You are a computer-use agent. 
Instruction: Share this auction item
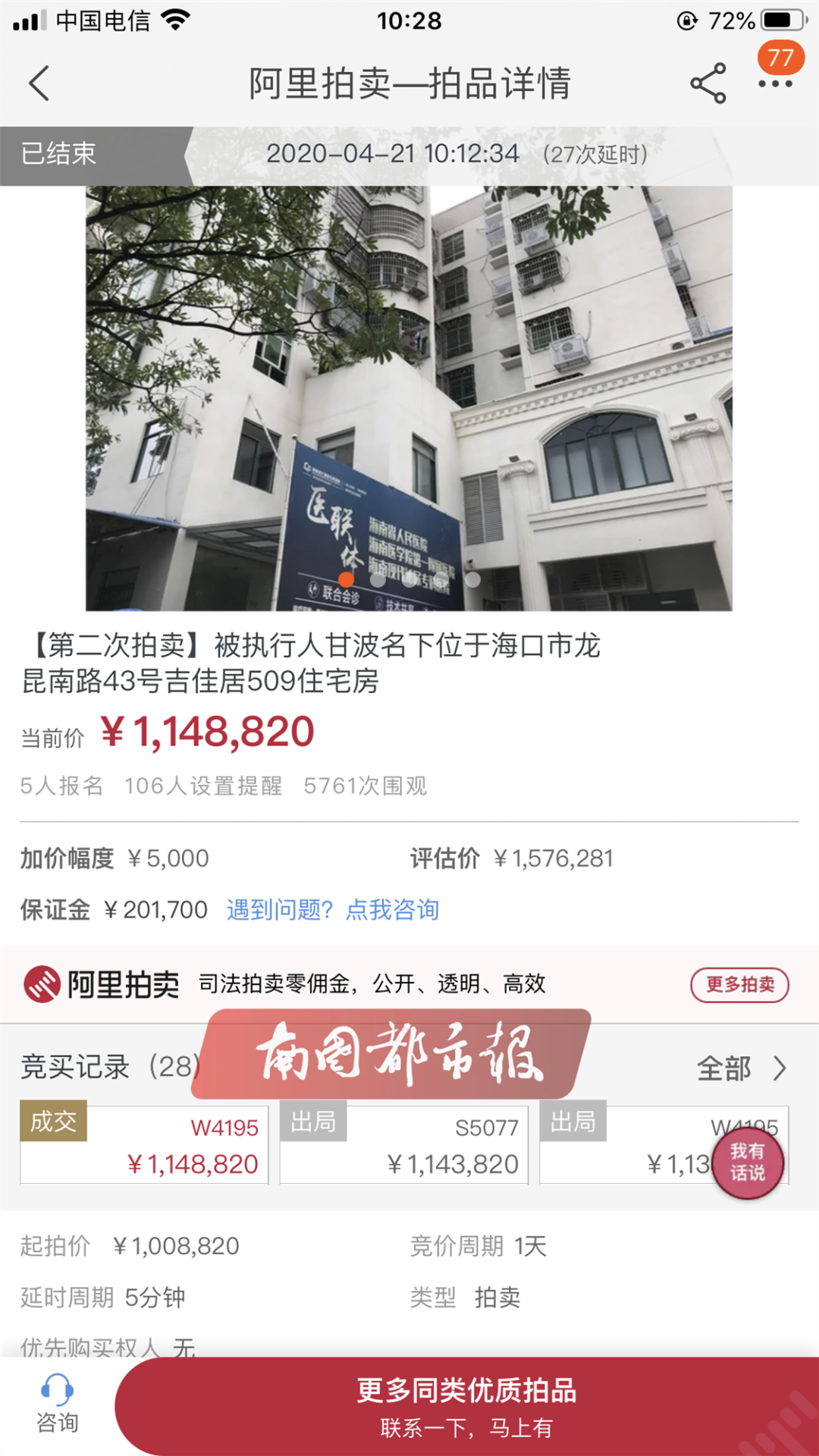[x=708, y=83]
